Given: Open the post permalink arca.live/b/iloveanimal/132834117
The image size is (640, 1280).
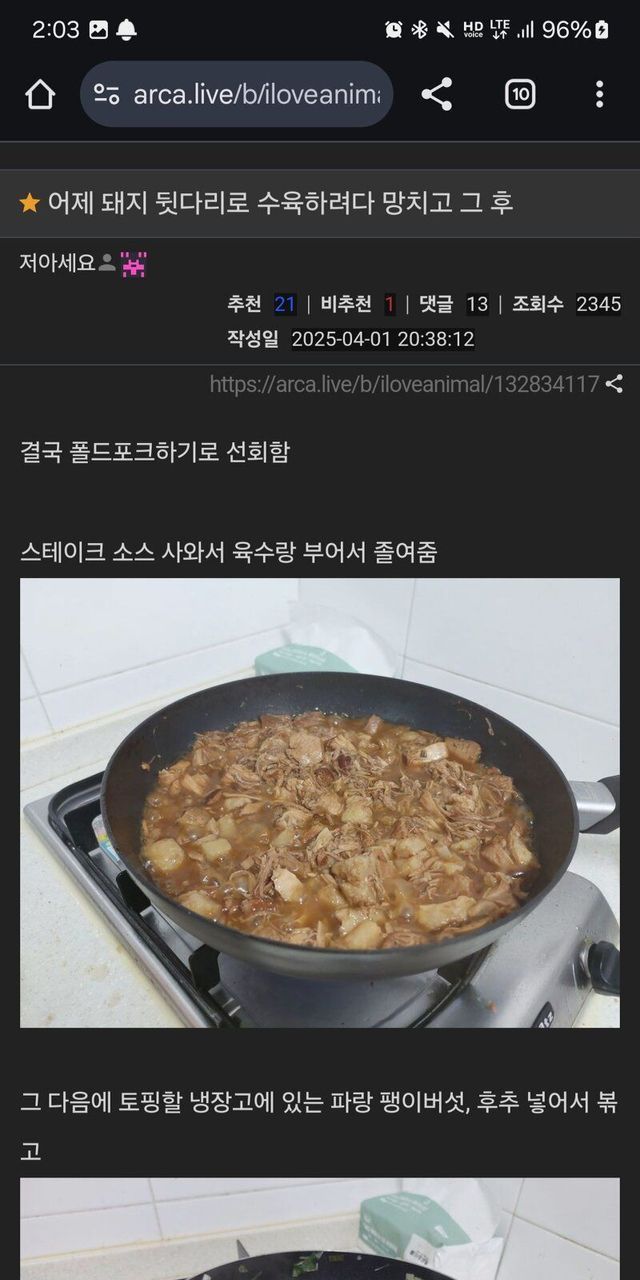Looking at the screenshot, I should pyautogui.click(x=403, y=384).
